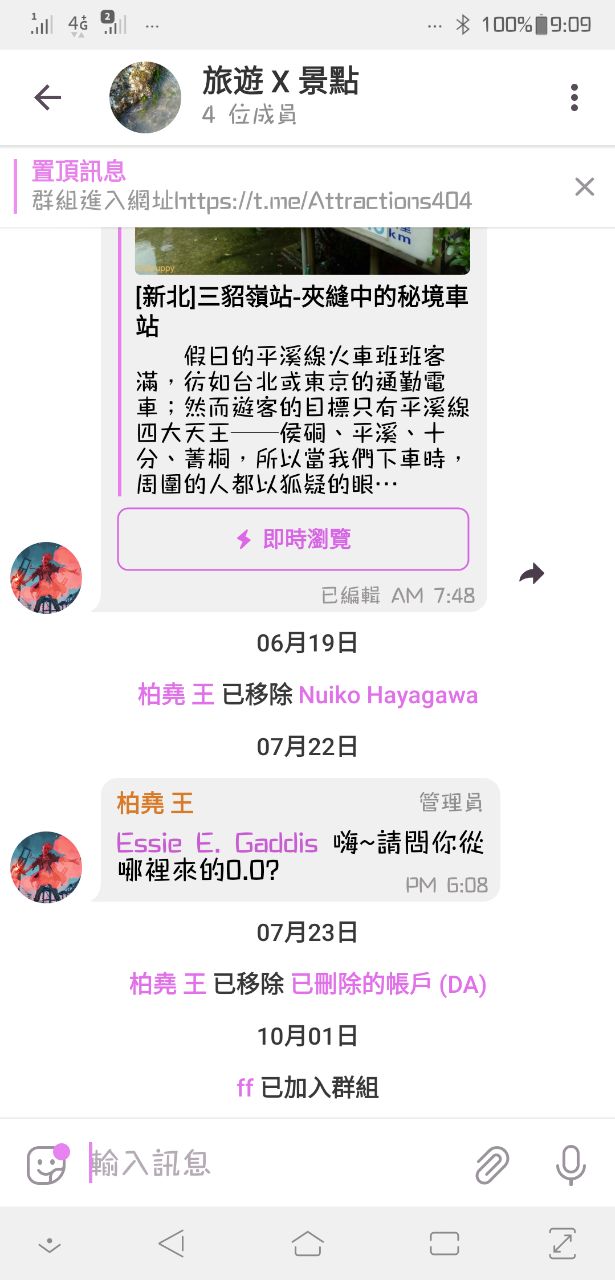The height and width of the screenshot is (1280, 615).
Task: Open the pinned message 置頂訊息
Action: click(250, 186)
